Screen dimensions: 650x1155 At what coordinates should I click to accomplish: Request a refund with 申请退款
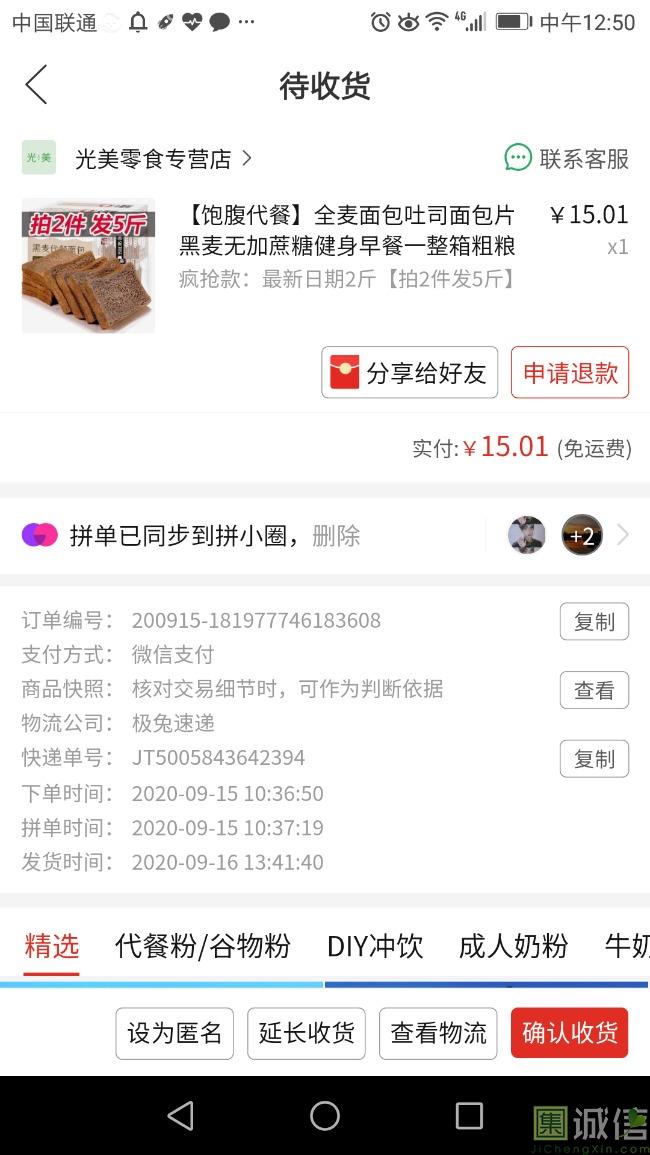[570, 373]
